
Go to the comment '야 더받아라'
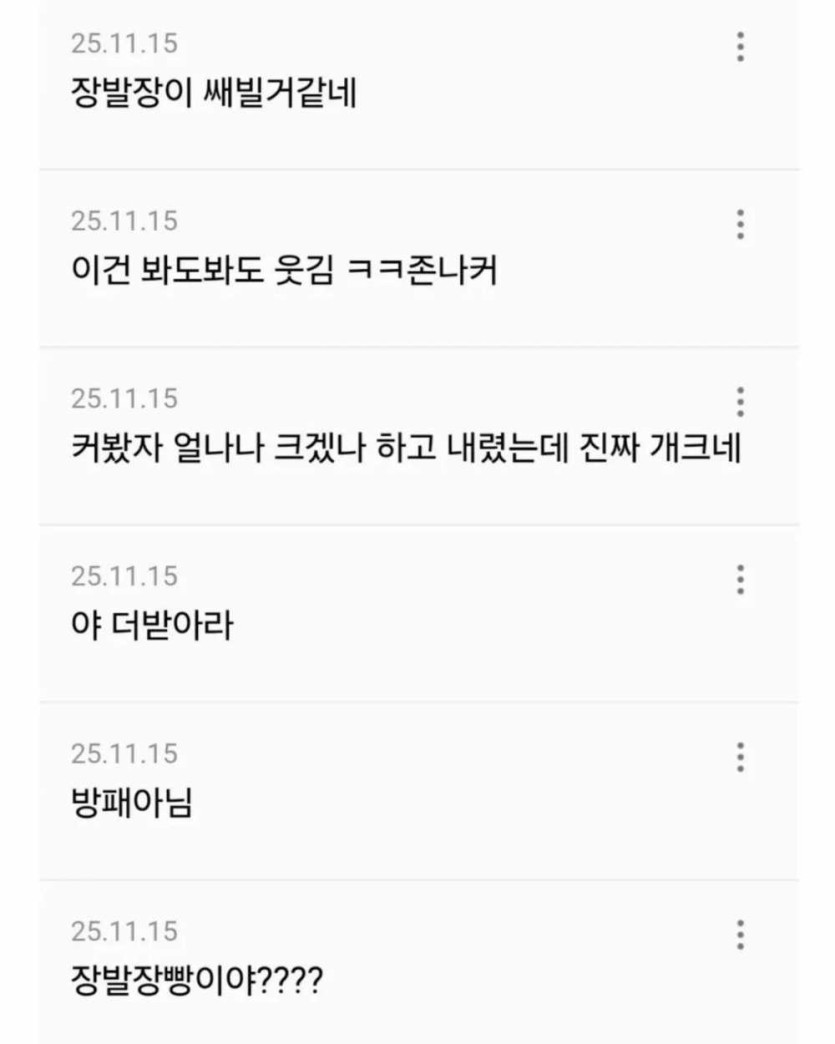(x=152, y=626)
